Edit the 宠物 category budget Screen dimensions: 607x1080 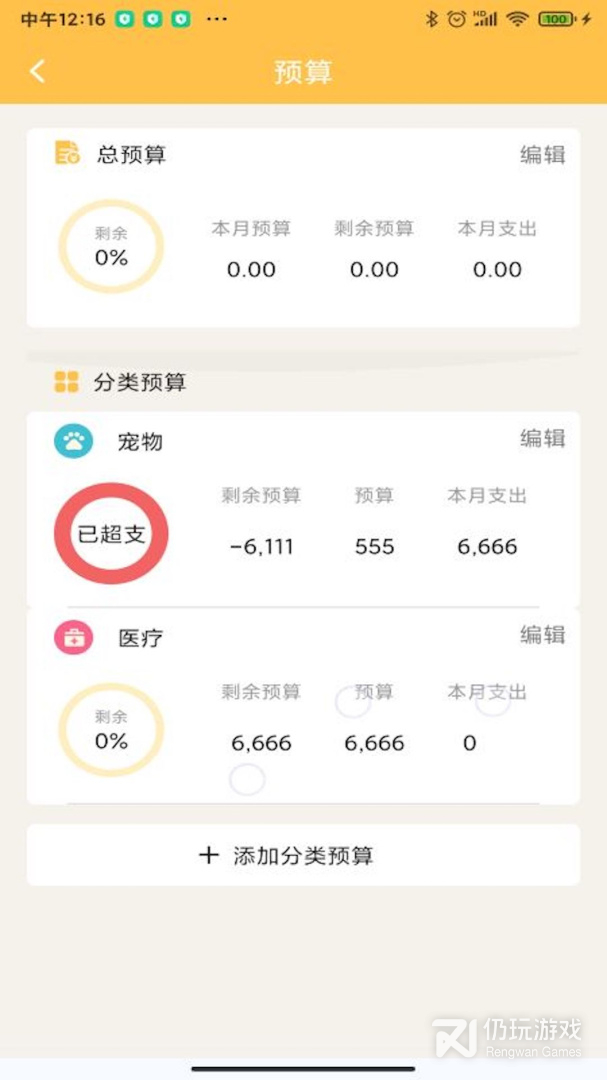coord(542,438)
